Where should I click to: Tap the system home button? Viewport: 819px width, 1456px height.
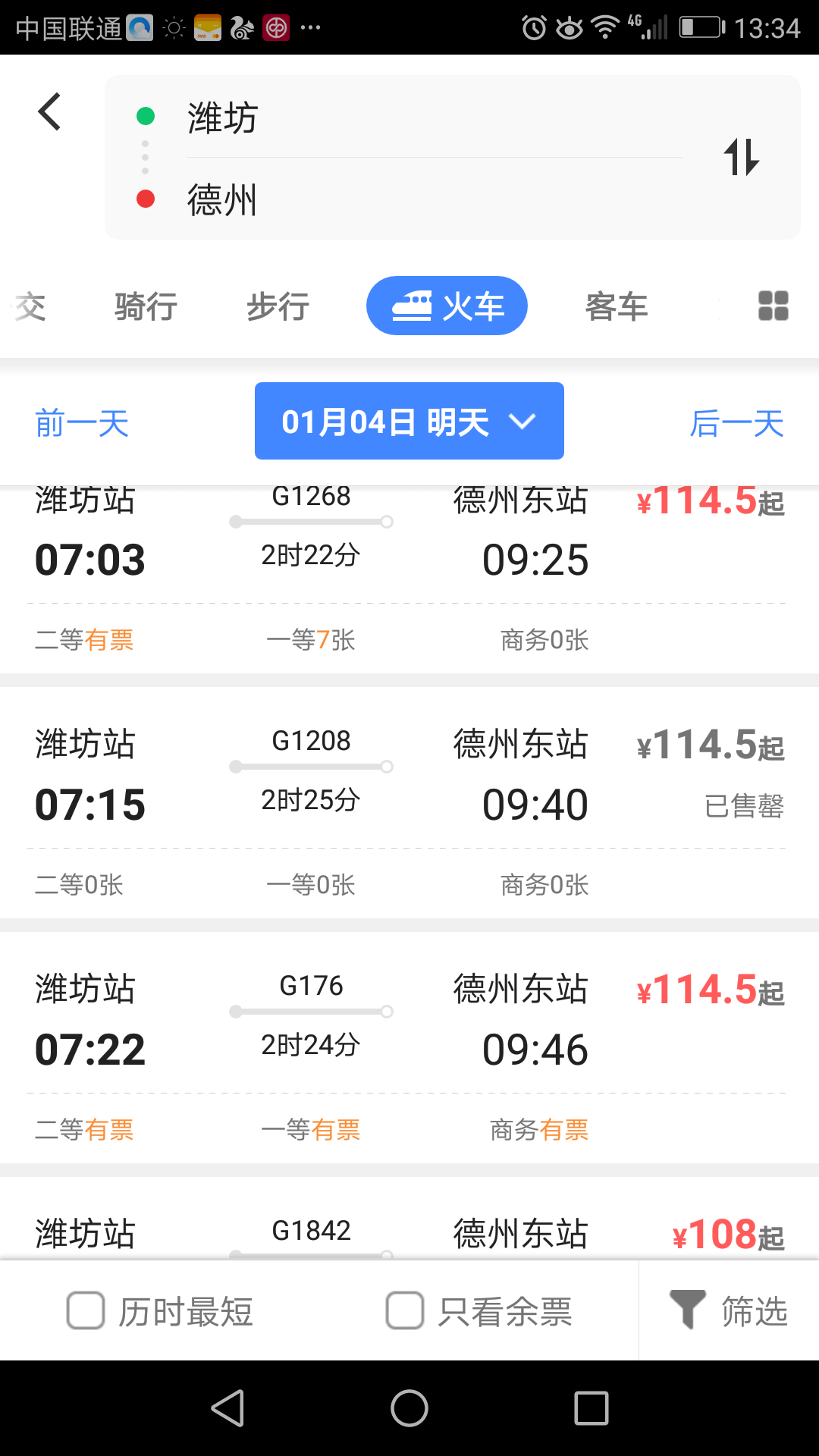click(x=409, y=1409)
